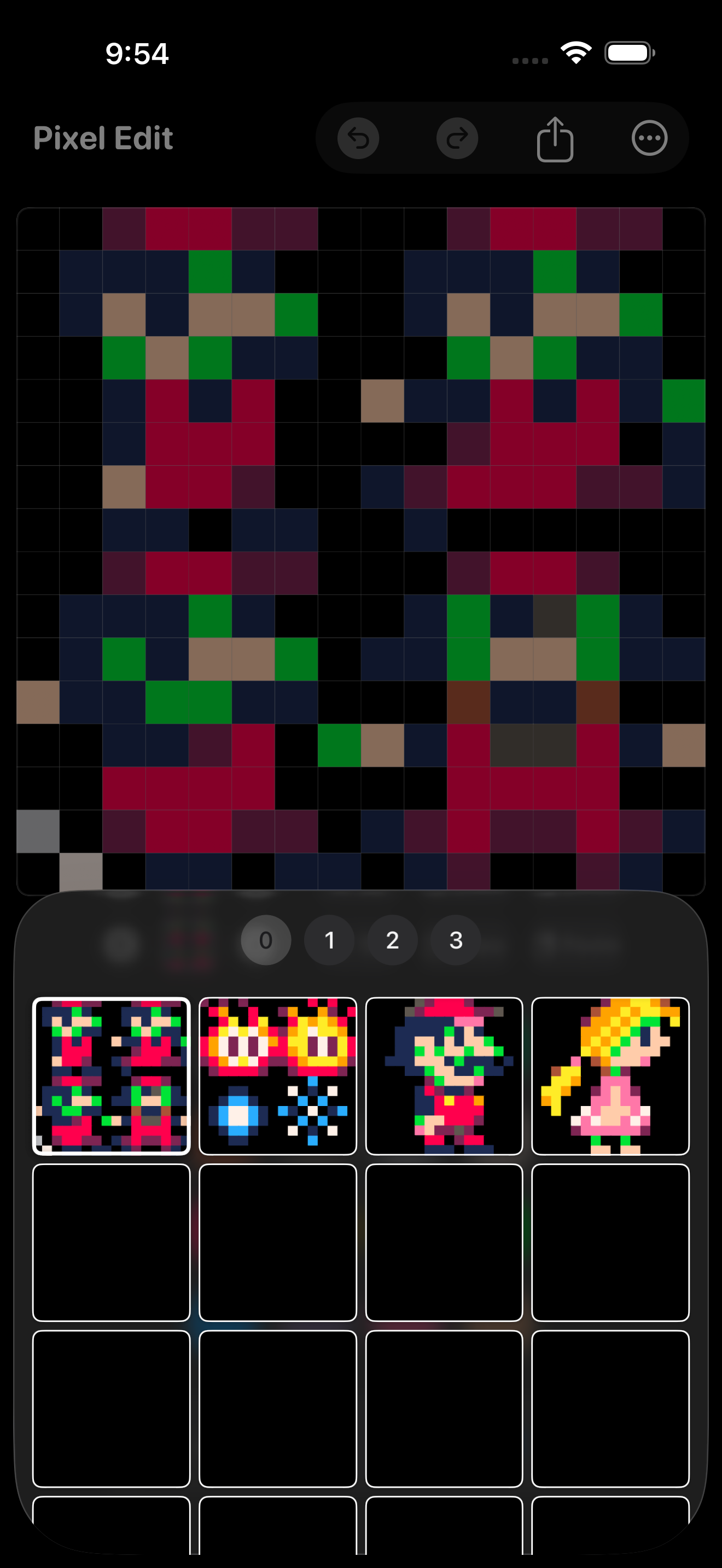Switch to sprite page 2
The image size is (722, 1568).
pyautogui.click(x=393, y=940)
